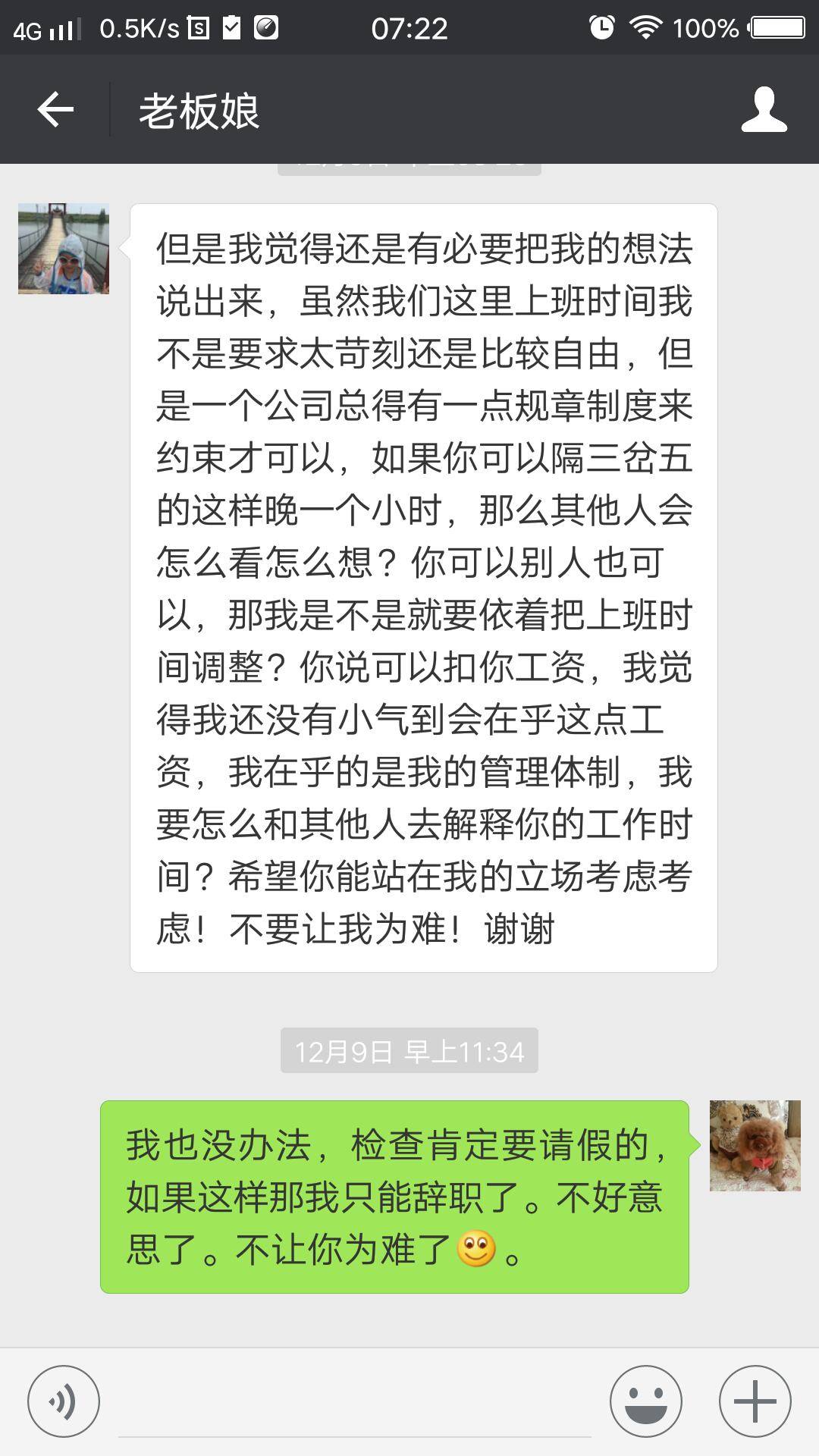Go back from the 老板娘 chat
This screenshot has width=819, height=1456.
[x=55, y=110]
